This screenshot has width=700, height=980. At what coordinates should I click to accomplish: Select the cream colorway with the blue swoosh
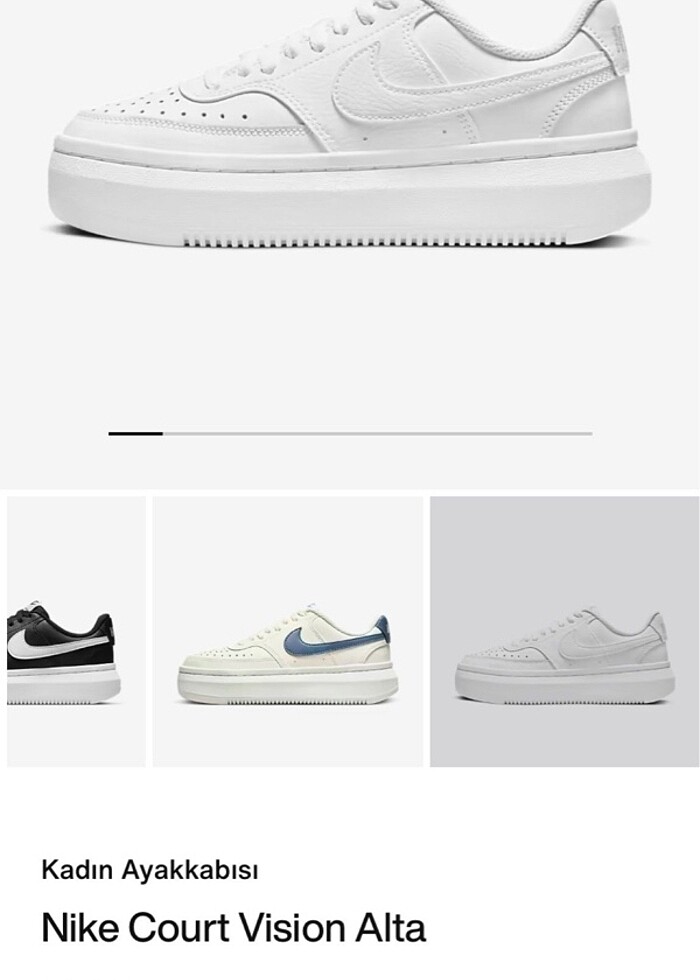[287, 632]
